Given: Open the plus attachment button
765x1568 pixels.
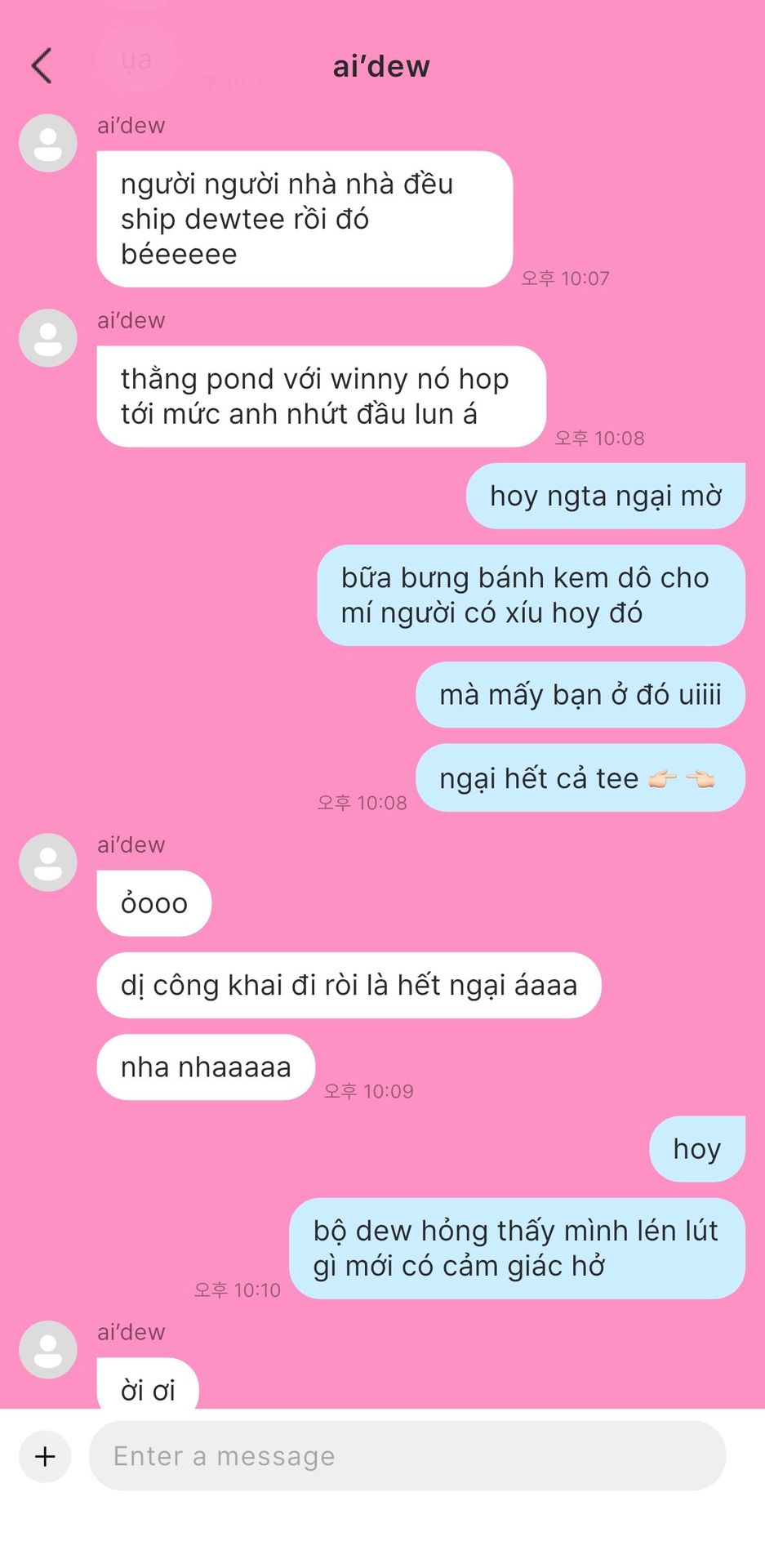Looking at the screenshot, I should pos(46,1455).
